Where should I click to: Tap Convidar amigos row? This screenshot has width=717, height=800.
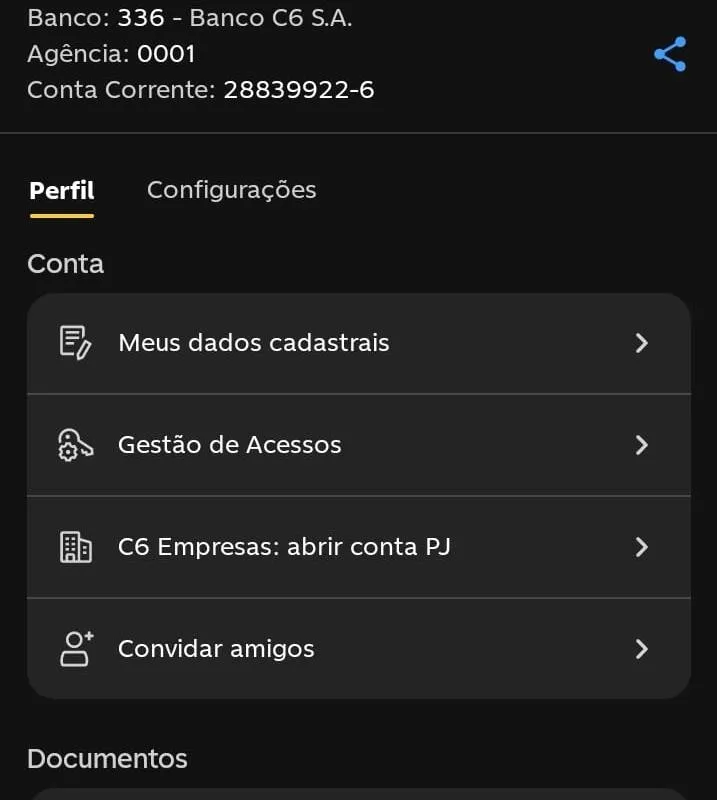[x=358, y=649]
